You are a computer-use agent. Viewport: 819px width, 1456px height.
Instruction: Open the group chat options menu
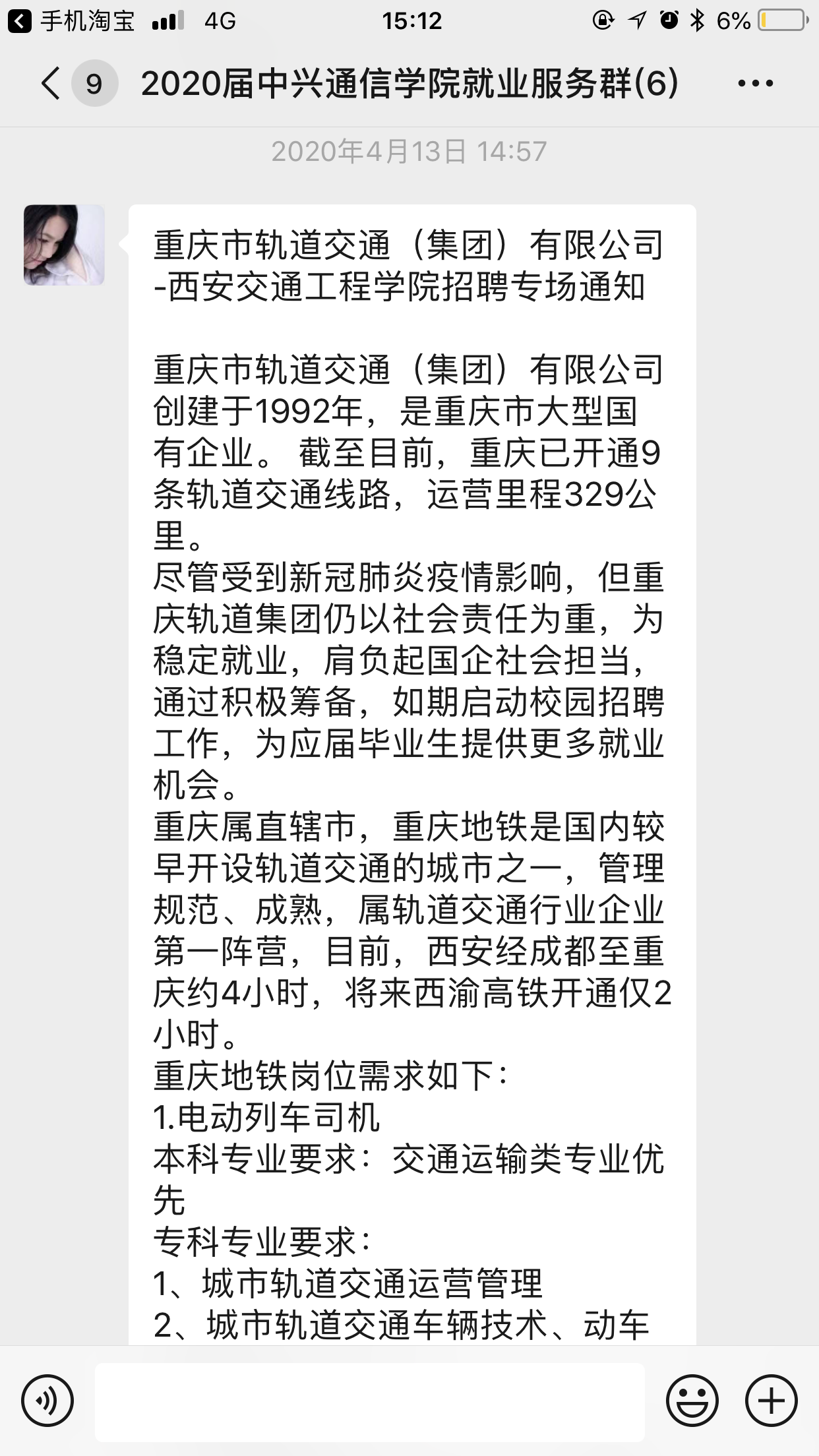(755, 84)
